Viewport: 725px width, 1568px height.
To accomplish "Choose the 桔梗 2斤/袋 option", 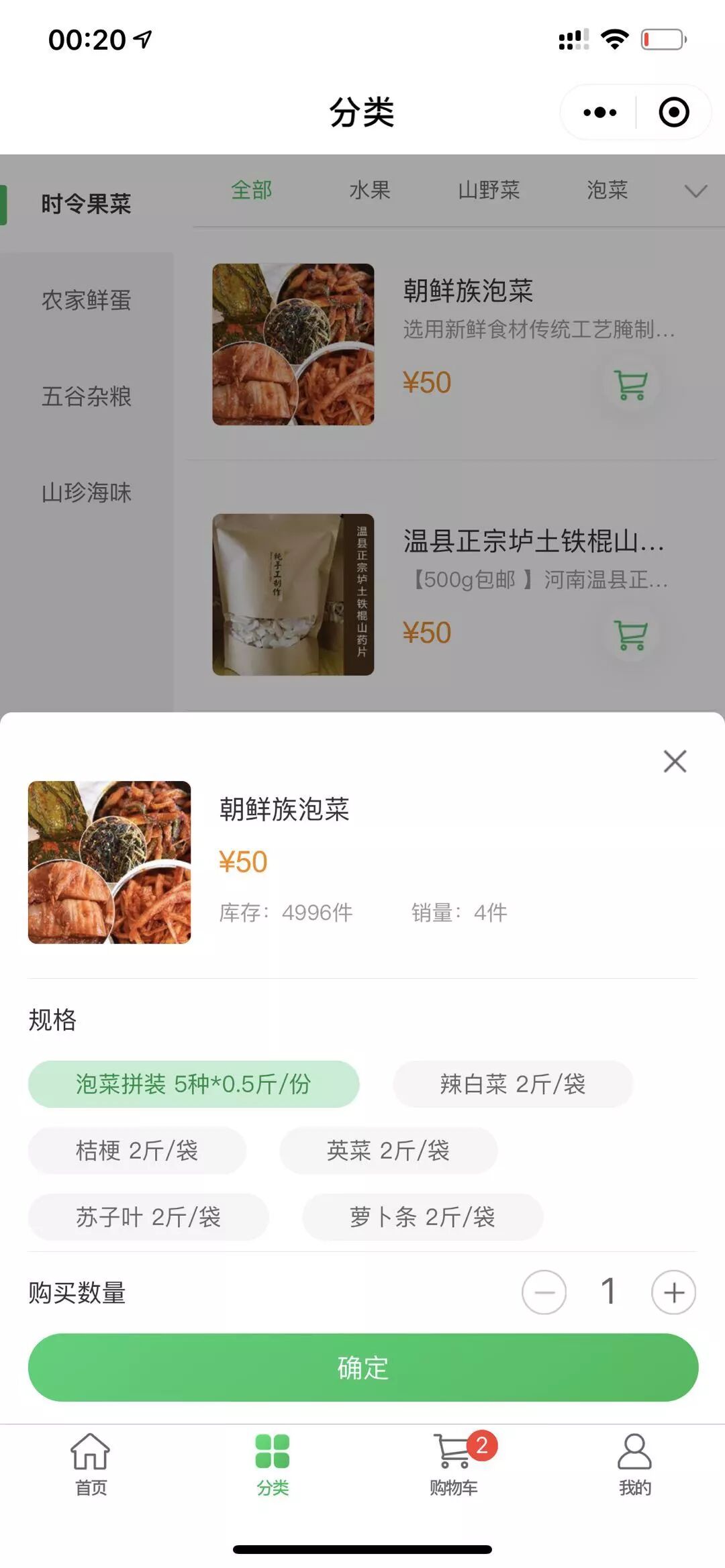I will 137,1151.
